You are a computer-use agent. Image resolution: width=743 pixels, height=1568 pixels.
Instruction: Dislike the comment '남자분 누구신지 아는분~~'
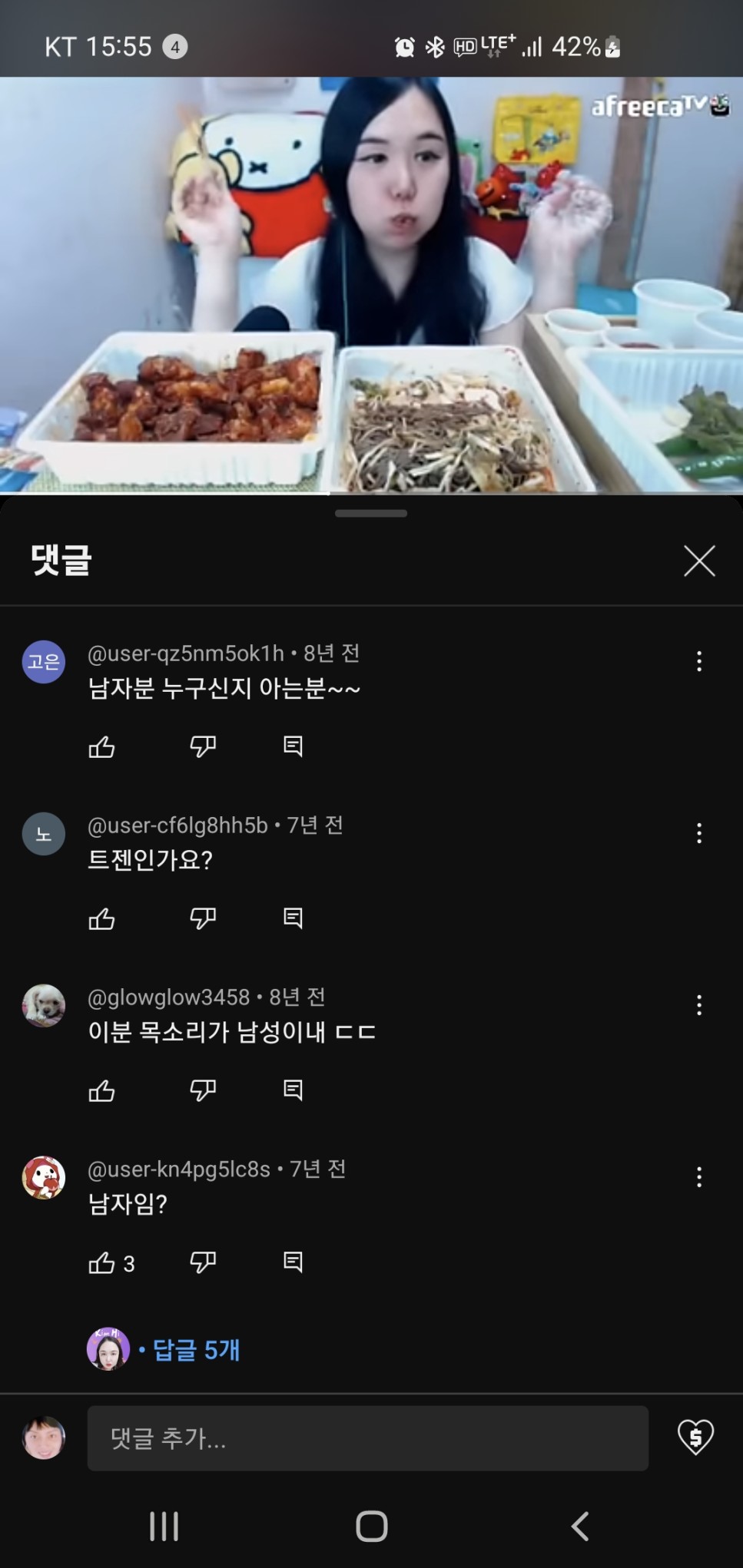(x=203, y=746)
